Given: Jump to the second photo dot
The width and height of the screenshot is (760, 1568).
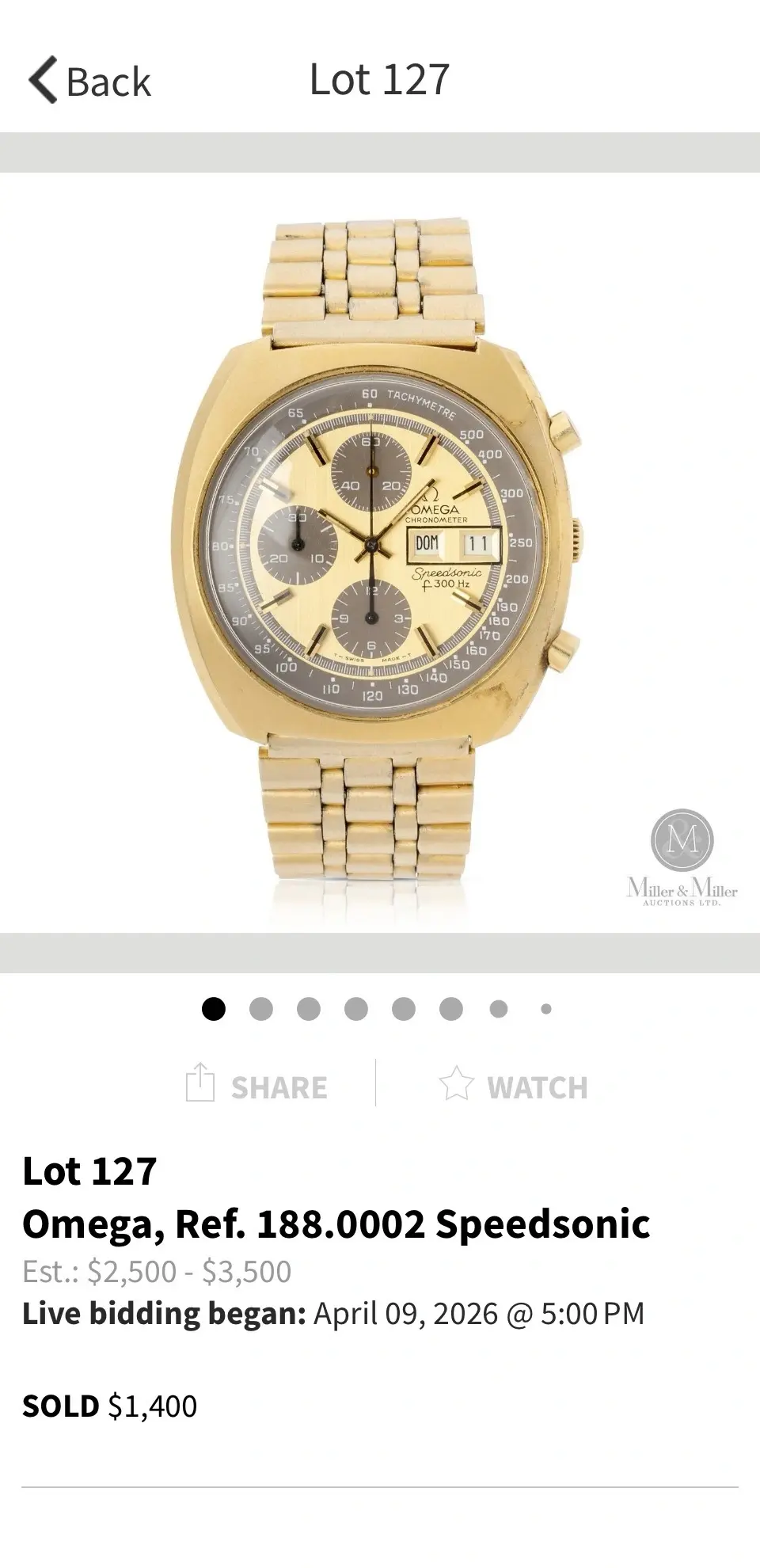Looking at the screenshot, I should pyautogui.click(x=260, y=1009).
